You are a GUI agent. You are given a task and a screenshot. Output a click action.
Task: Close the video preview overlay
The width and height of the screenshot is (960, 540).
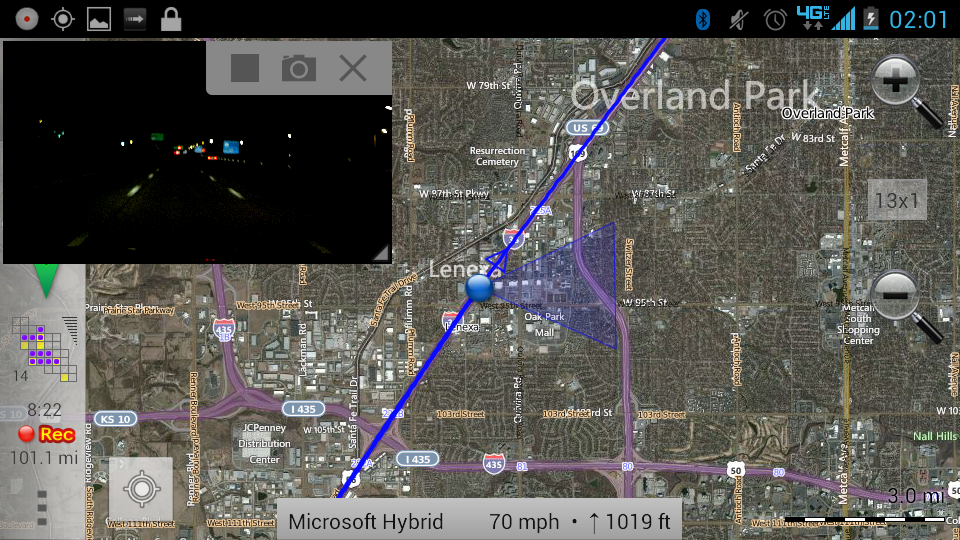click(x=352, y=68)
